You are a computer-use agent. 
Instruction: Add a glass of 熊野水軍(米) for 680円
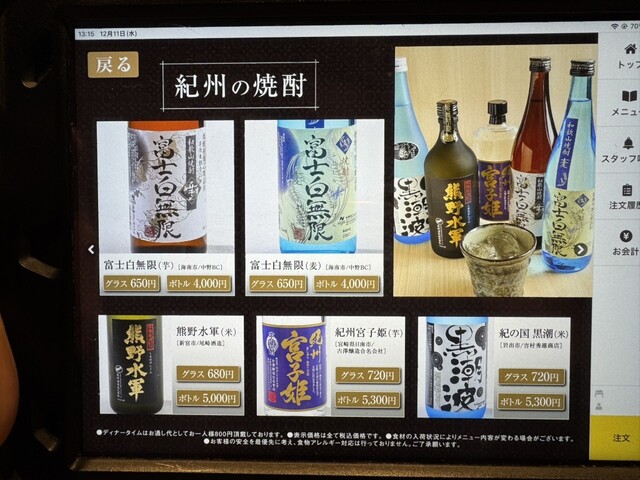click(x=208, y=374)
